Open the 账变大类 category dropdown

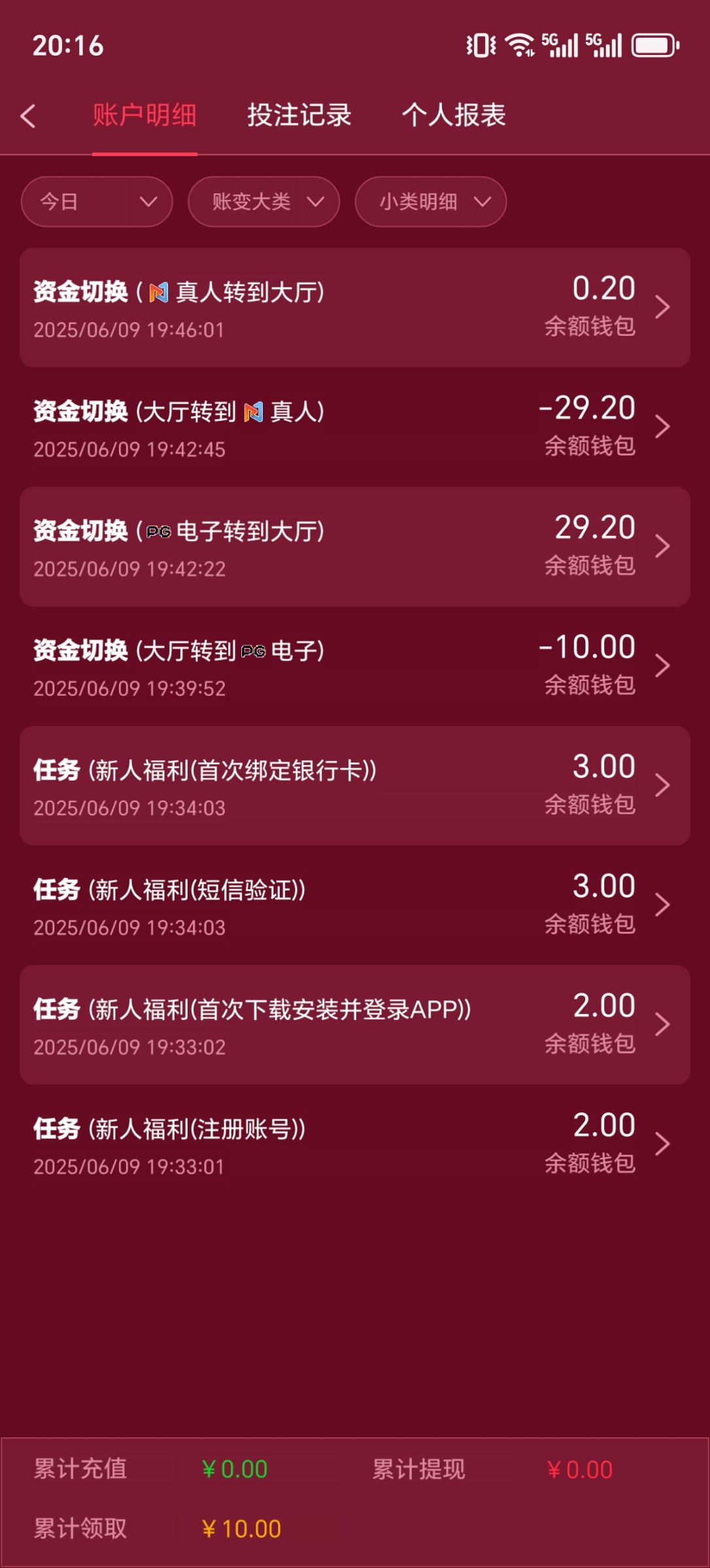point(263,202)
